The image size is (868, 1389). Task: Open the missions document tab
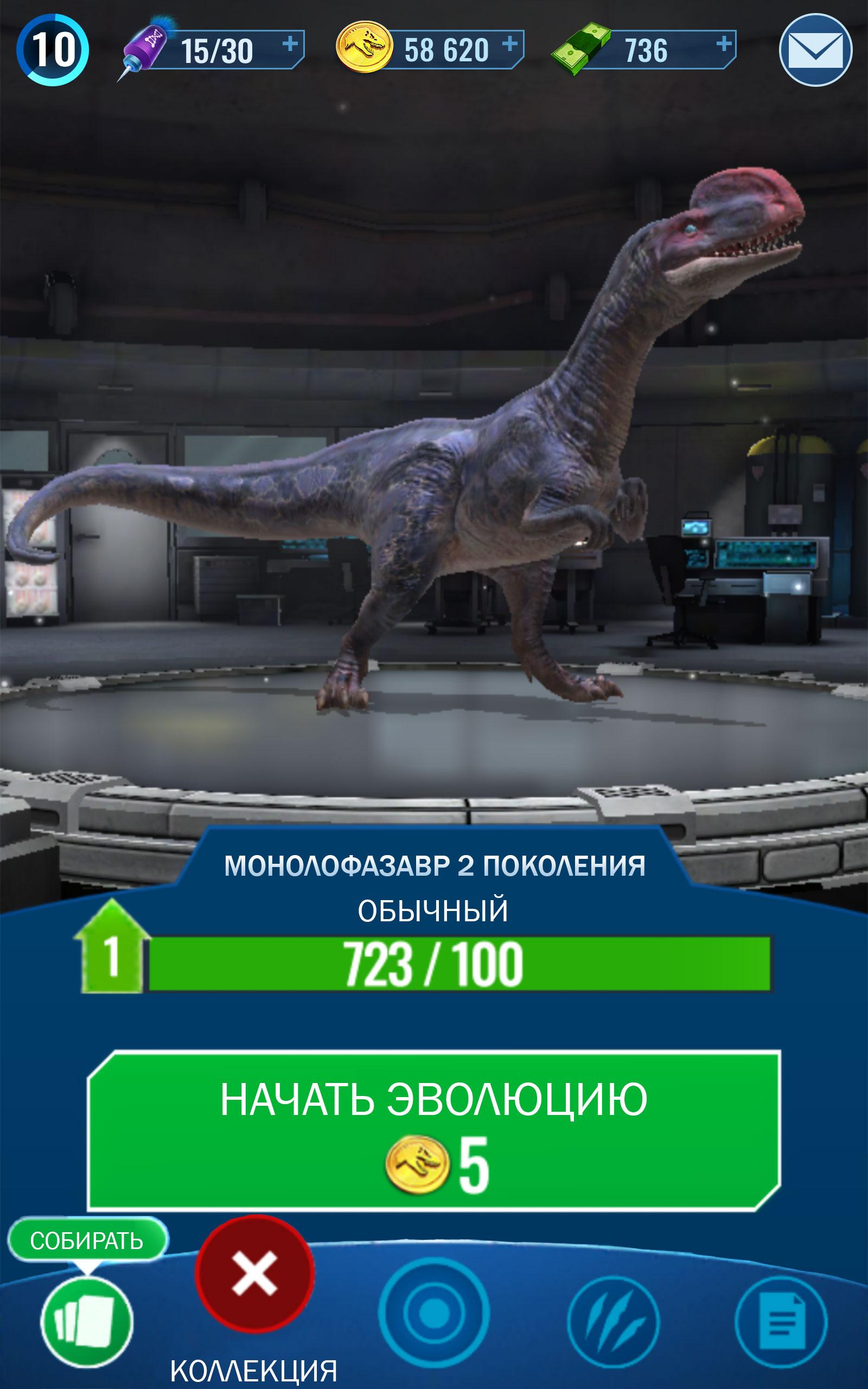pyautogui.click(x=781, y=1321)
